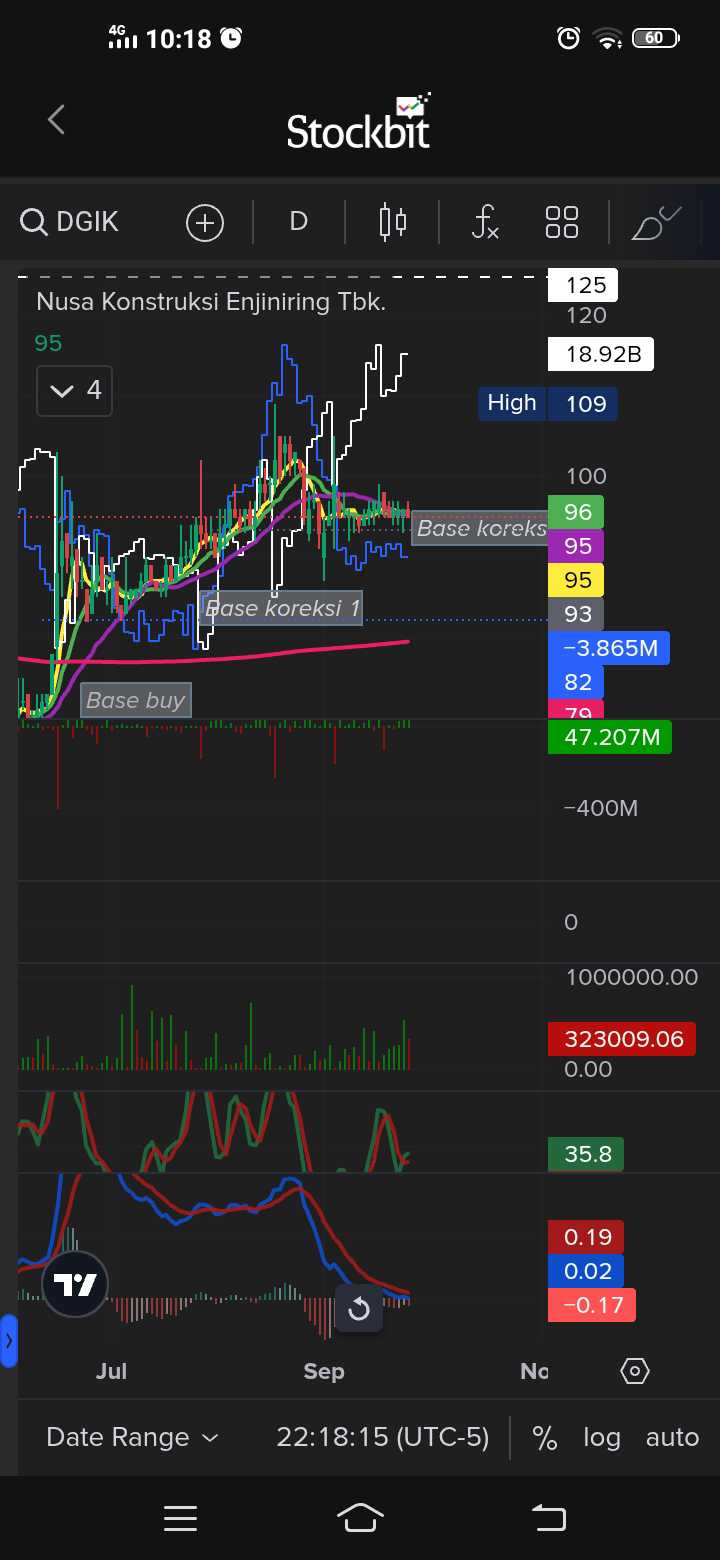Expand the left side panel handle
The image size is (720, 1560).
pyautogui.click(x=8, y=1340)
